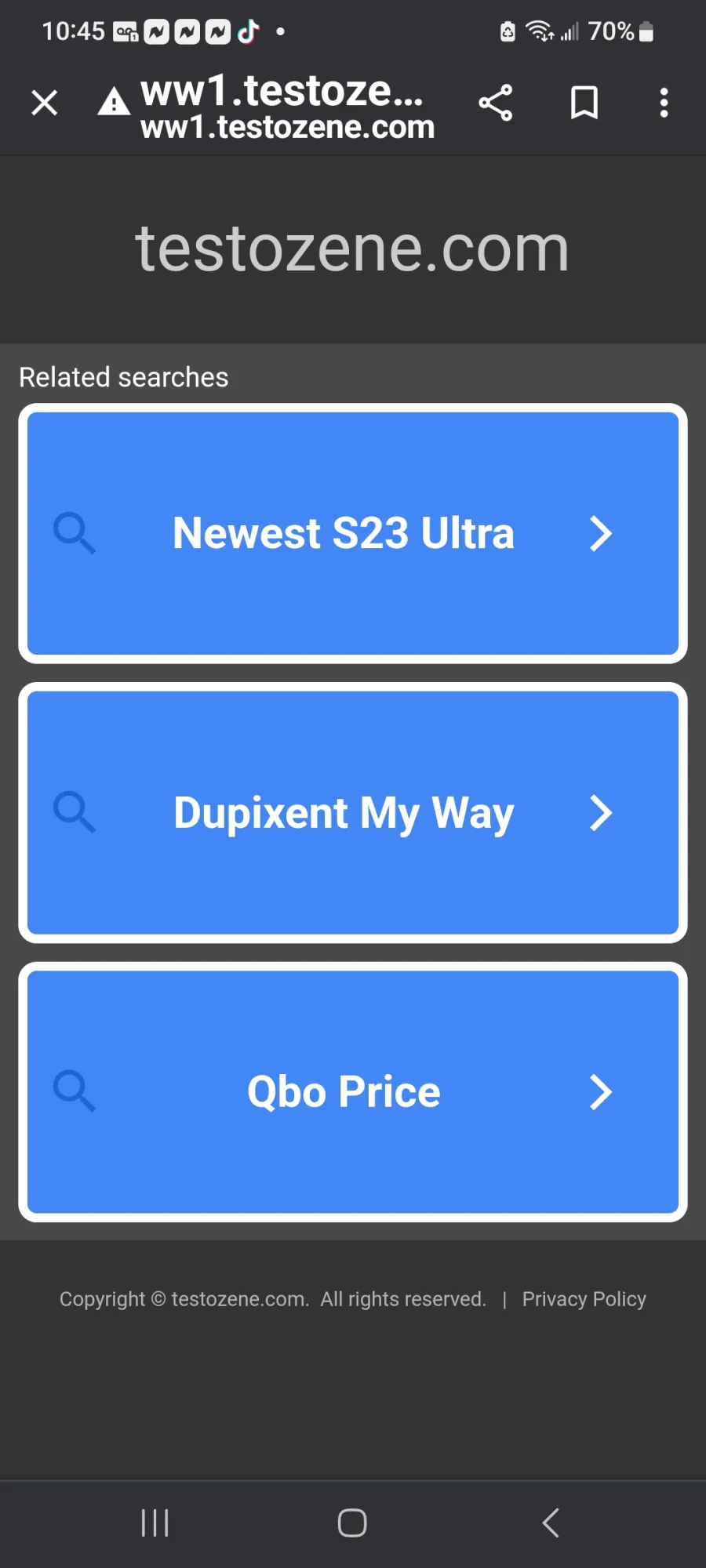Close the browser tab with X
The width and height of the screenshot is (706, 1568).
[x=45, y=103]
